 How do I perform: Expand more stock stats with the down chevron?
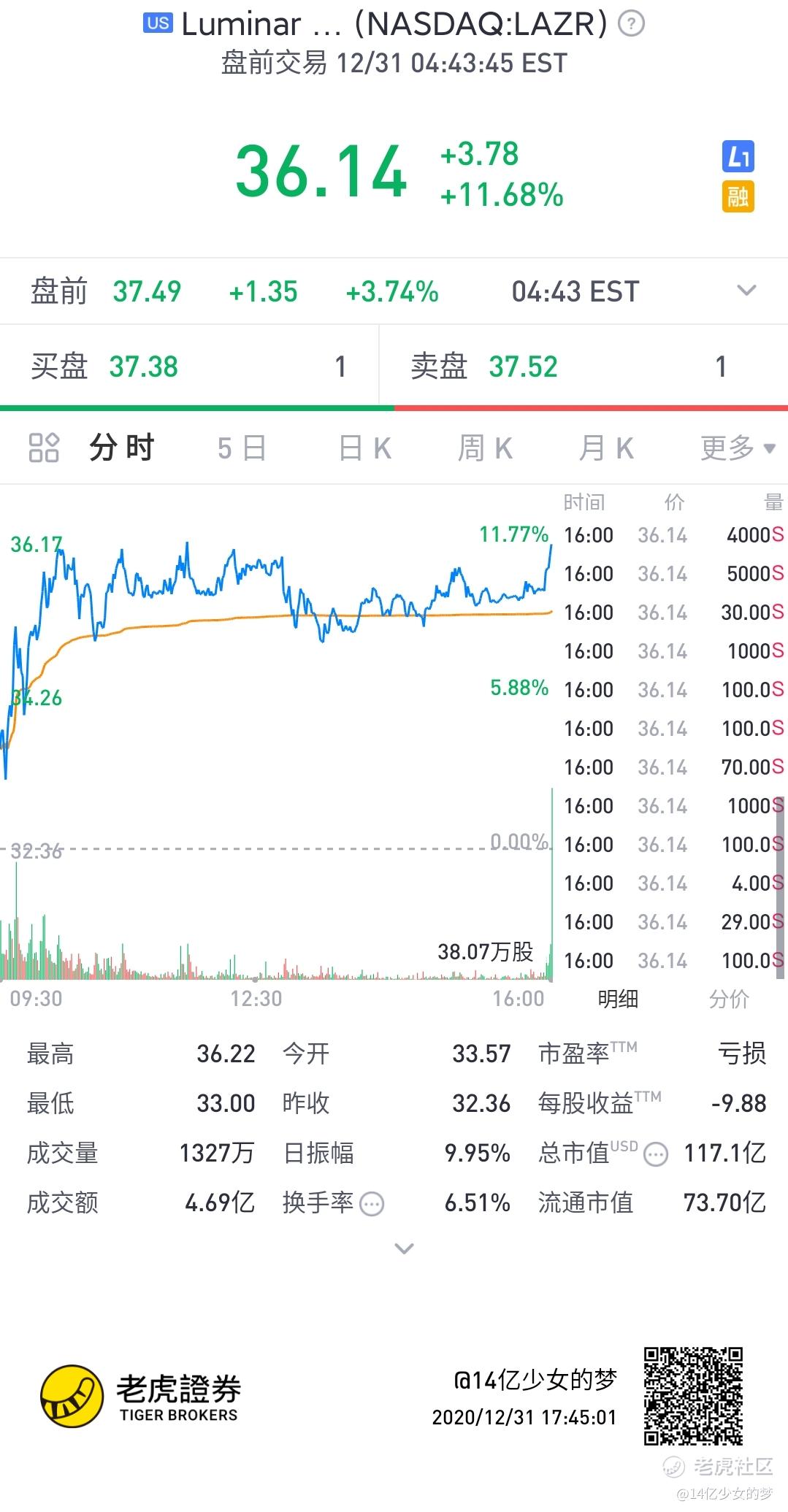click(404, 1248)
